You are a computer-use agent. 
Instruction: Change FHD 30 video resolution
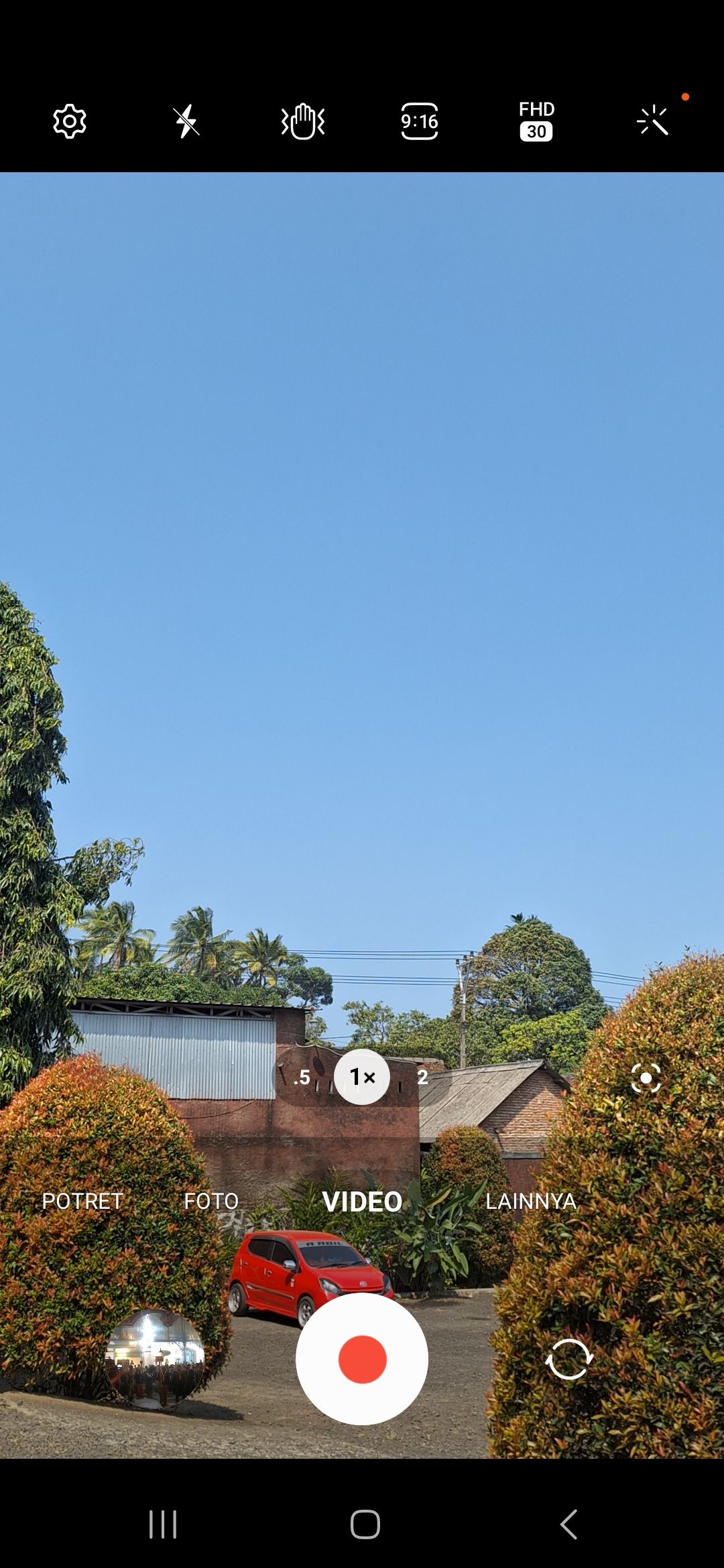click(x=536, y=122)
